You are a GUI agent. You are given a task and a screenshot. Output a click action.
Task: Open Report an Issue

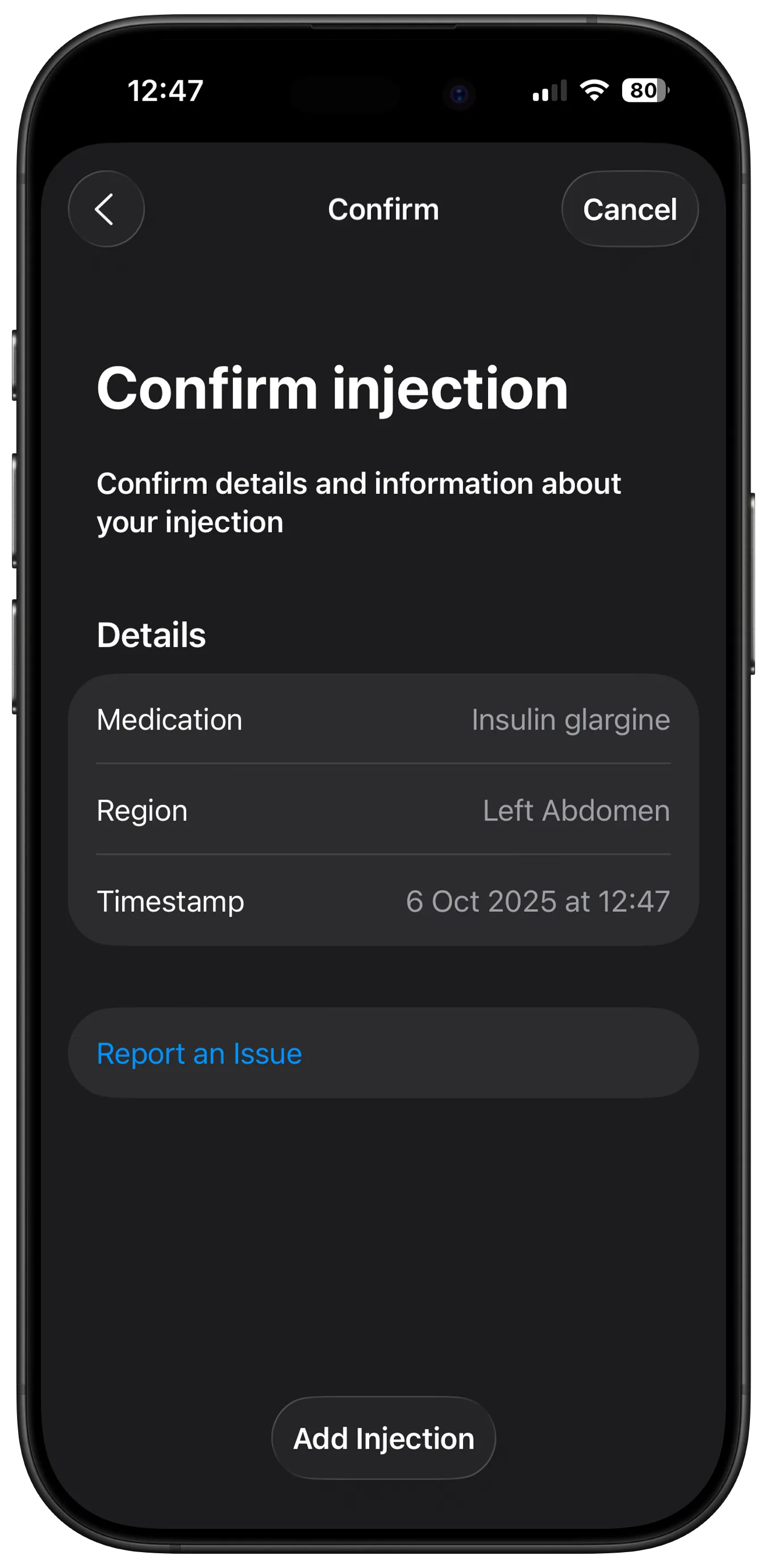coord(199,1054)
